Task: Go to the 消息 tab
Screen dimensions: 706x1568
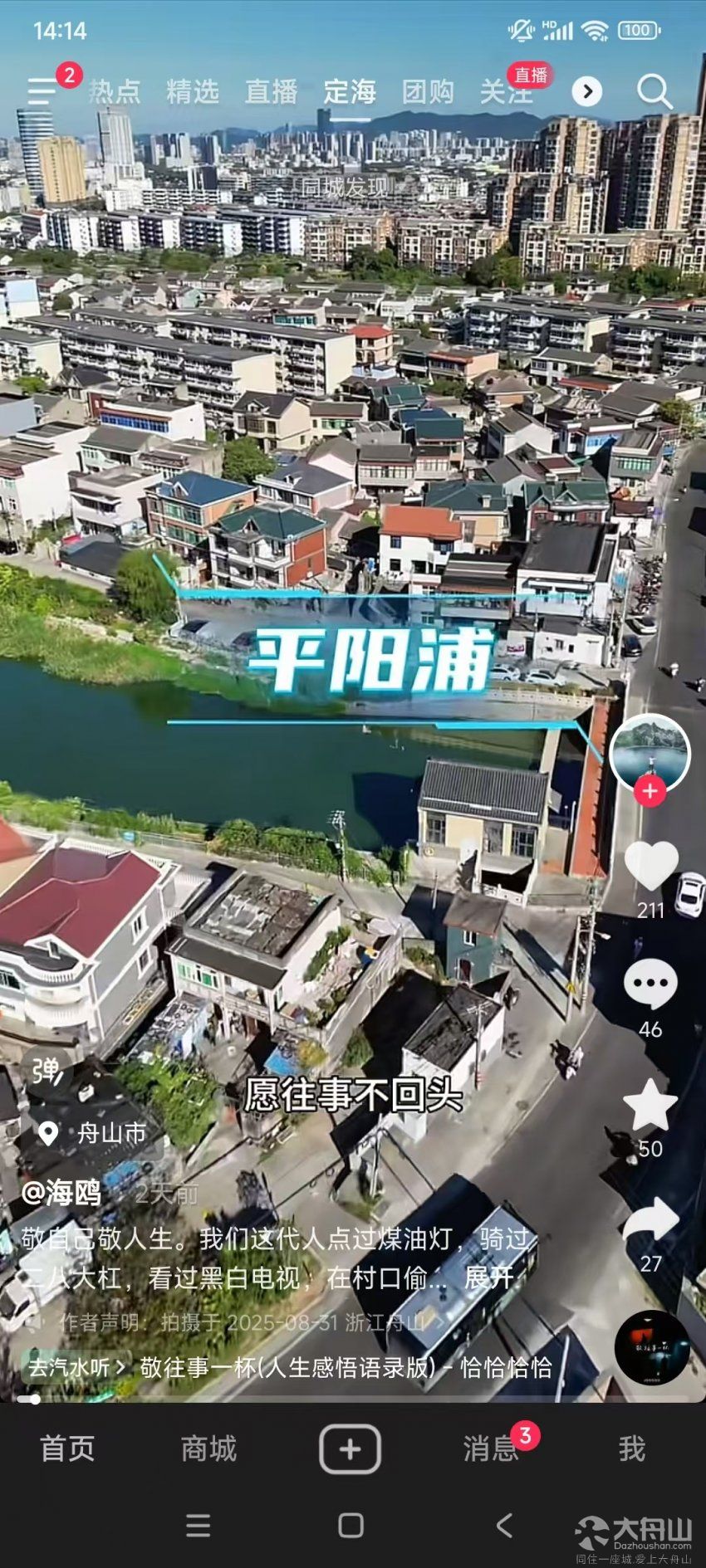Action: coord(490,1449)
